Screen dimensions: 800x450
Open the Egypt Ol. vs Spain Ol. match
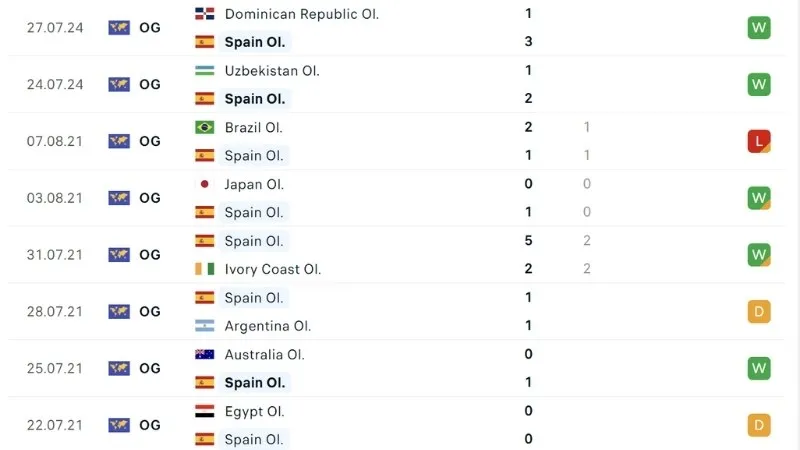click(400, 425)
